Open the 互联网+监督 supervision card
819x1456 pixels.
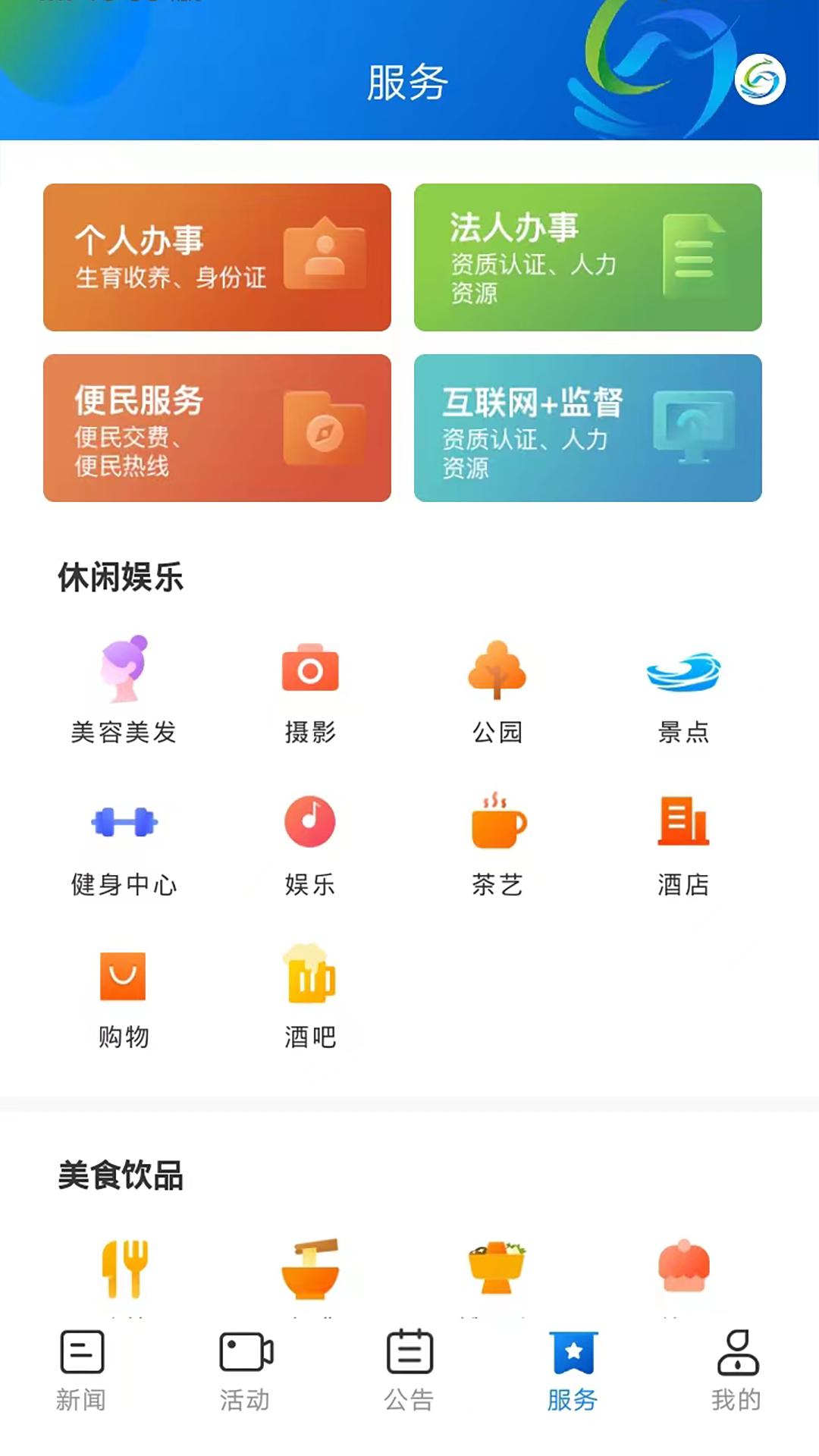(588, 428)
